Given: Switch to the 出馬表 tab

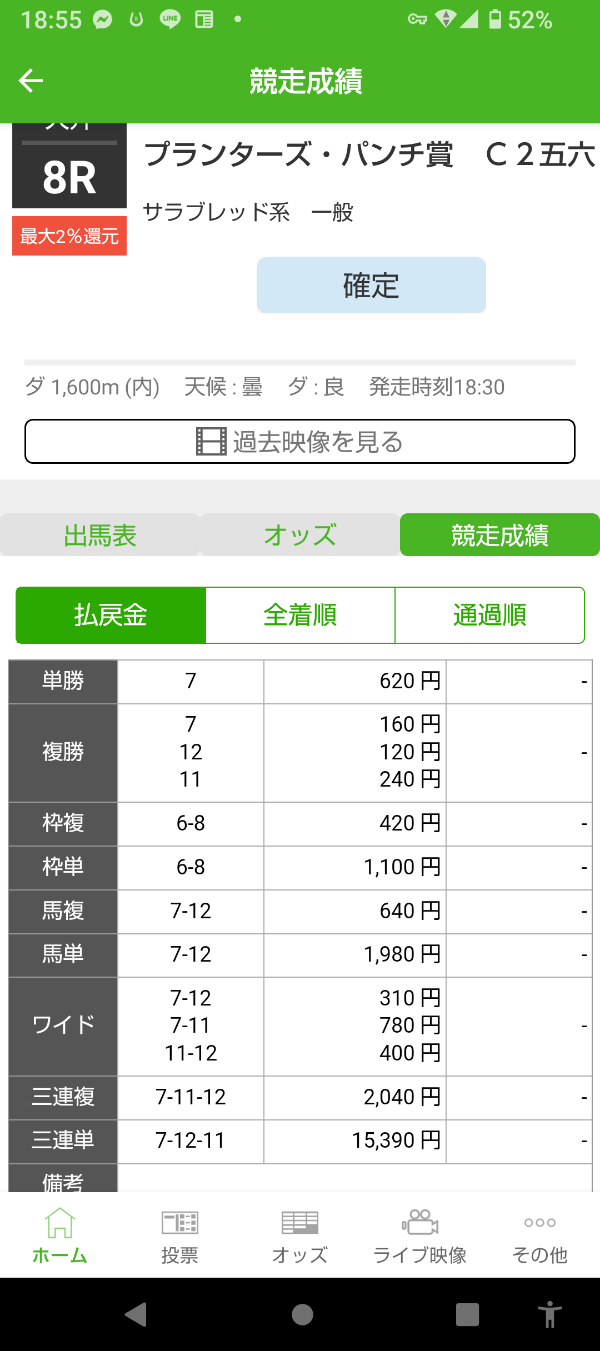Looking at the screenshot, I should tap(100, 535).
